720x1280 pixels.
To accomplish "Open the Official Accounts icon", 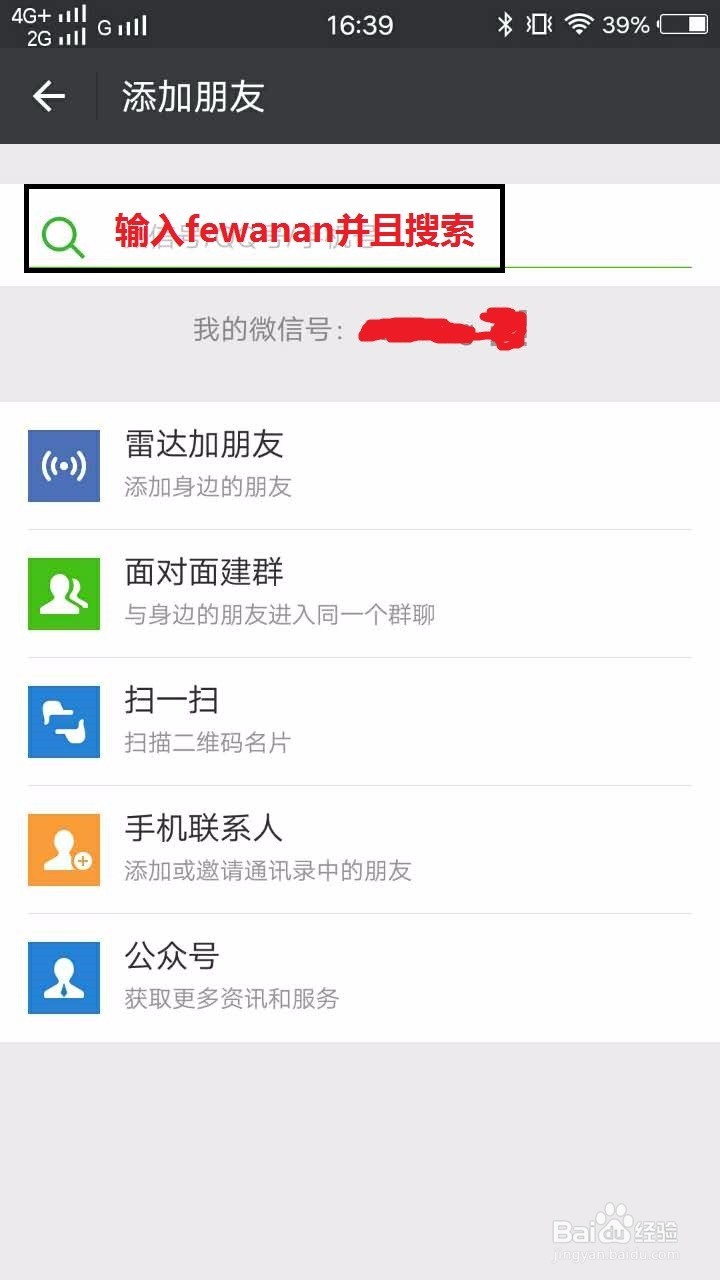I will (x=64, y=977).
